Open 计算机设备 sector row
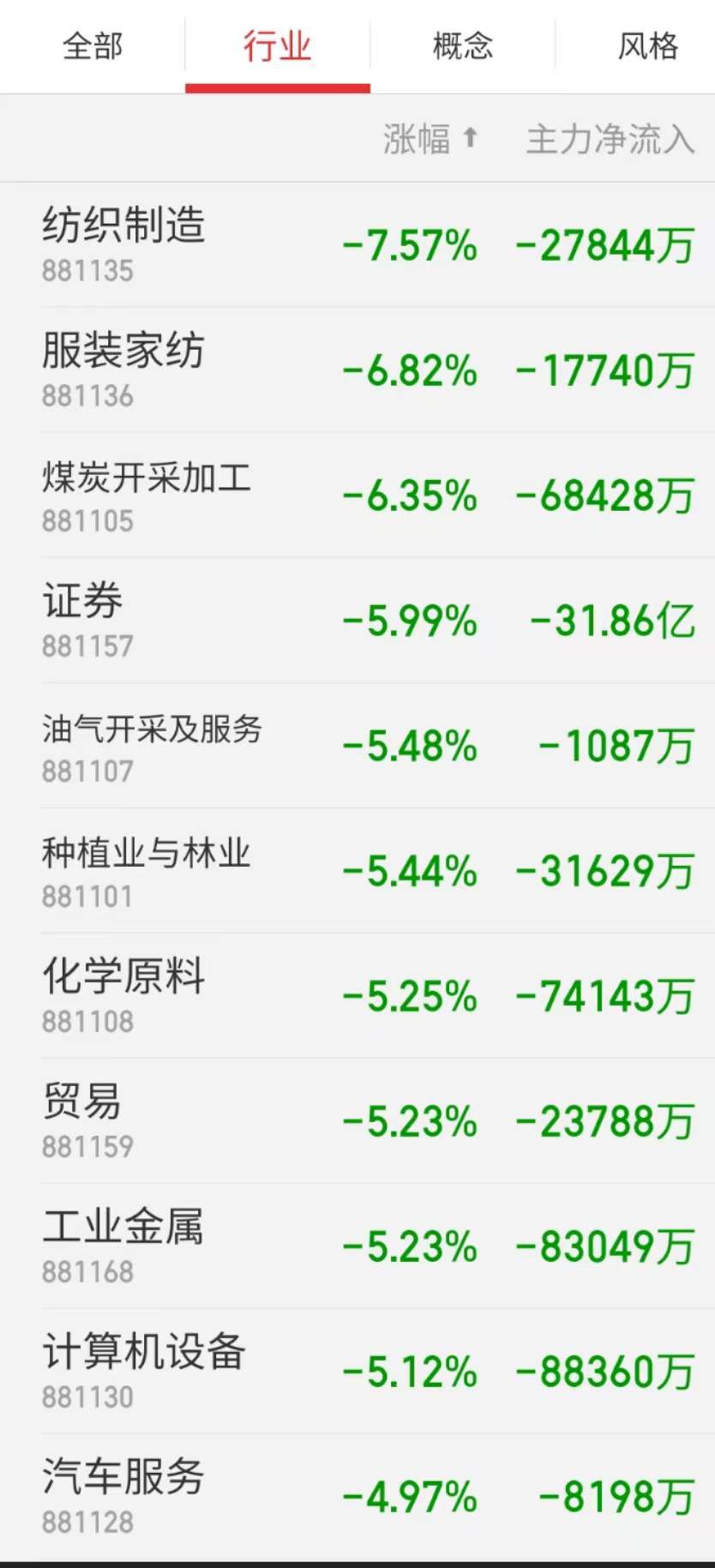This screenshot has width=715, height=1568. (357, 1372)
